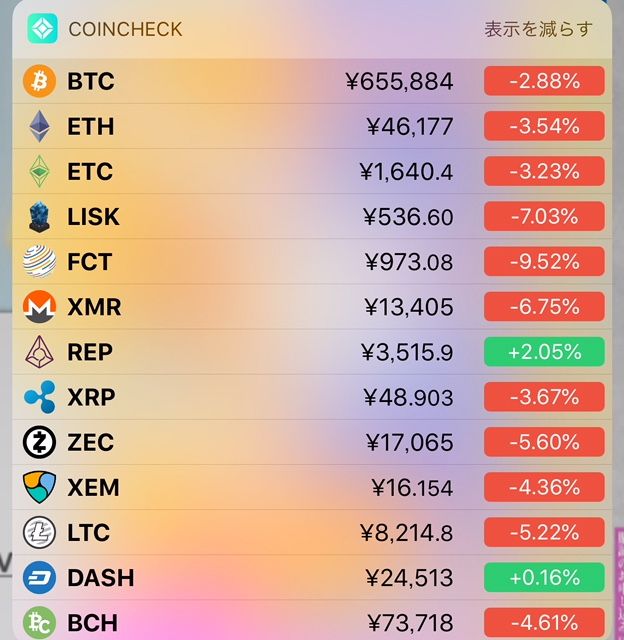Select the REP coin row
Screen dimensions: 624x640
click(x=312, y=352)
